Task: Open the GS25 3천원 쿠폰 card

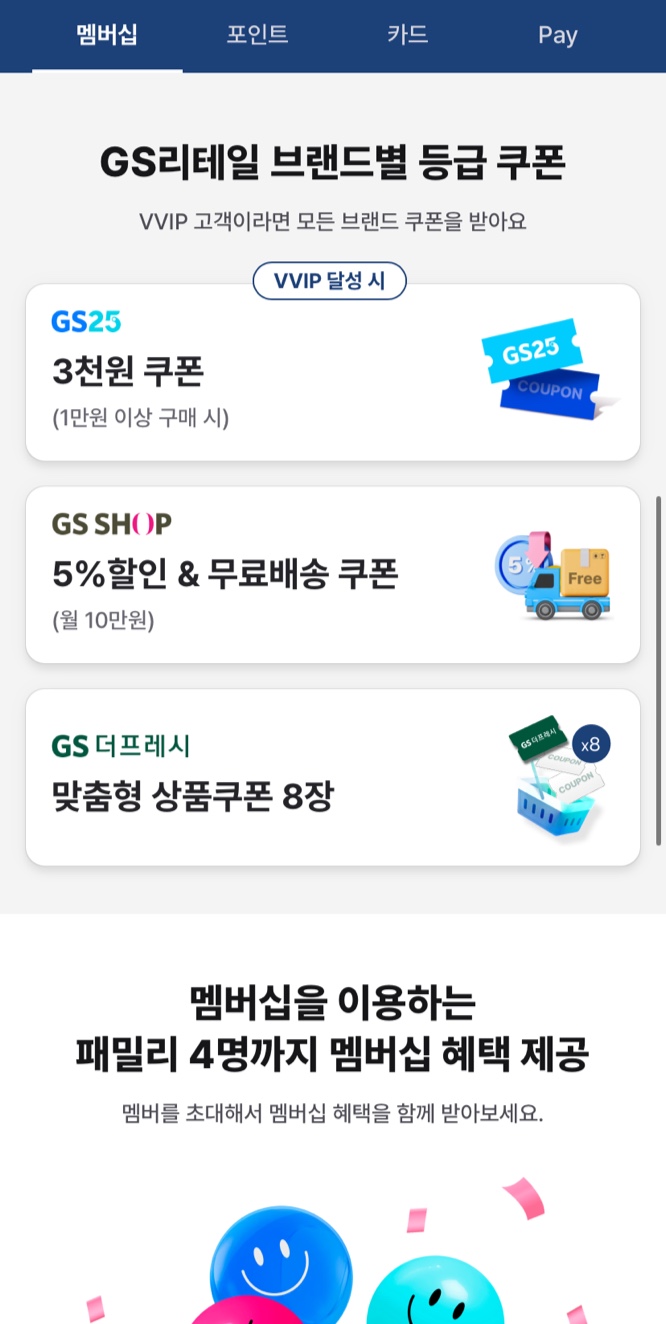Action: (332, 373)
